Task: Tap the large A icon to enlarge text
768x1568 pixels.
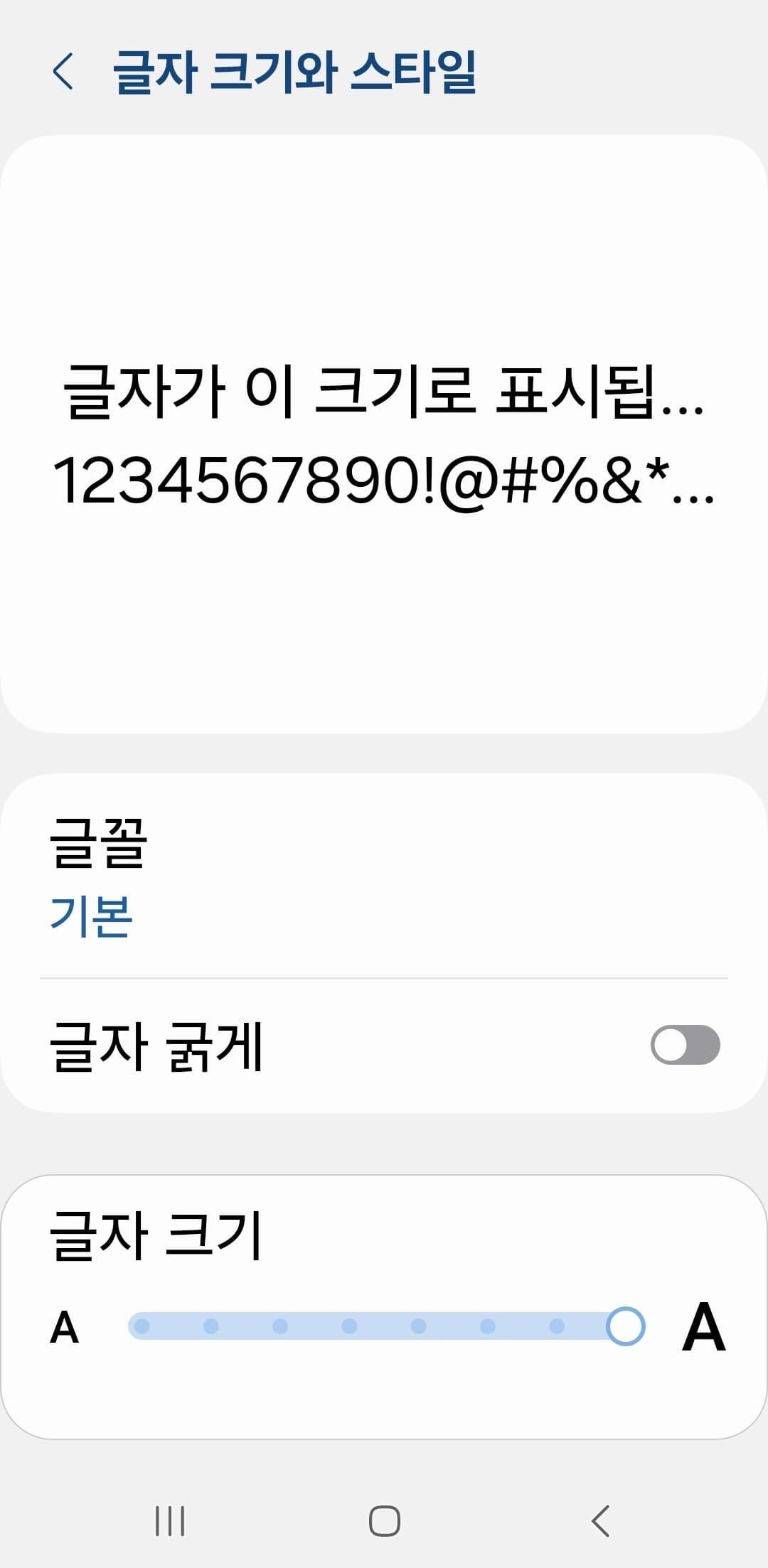Action: [x=703, y=1331]
